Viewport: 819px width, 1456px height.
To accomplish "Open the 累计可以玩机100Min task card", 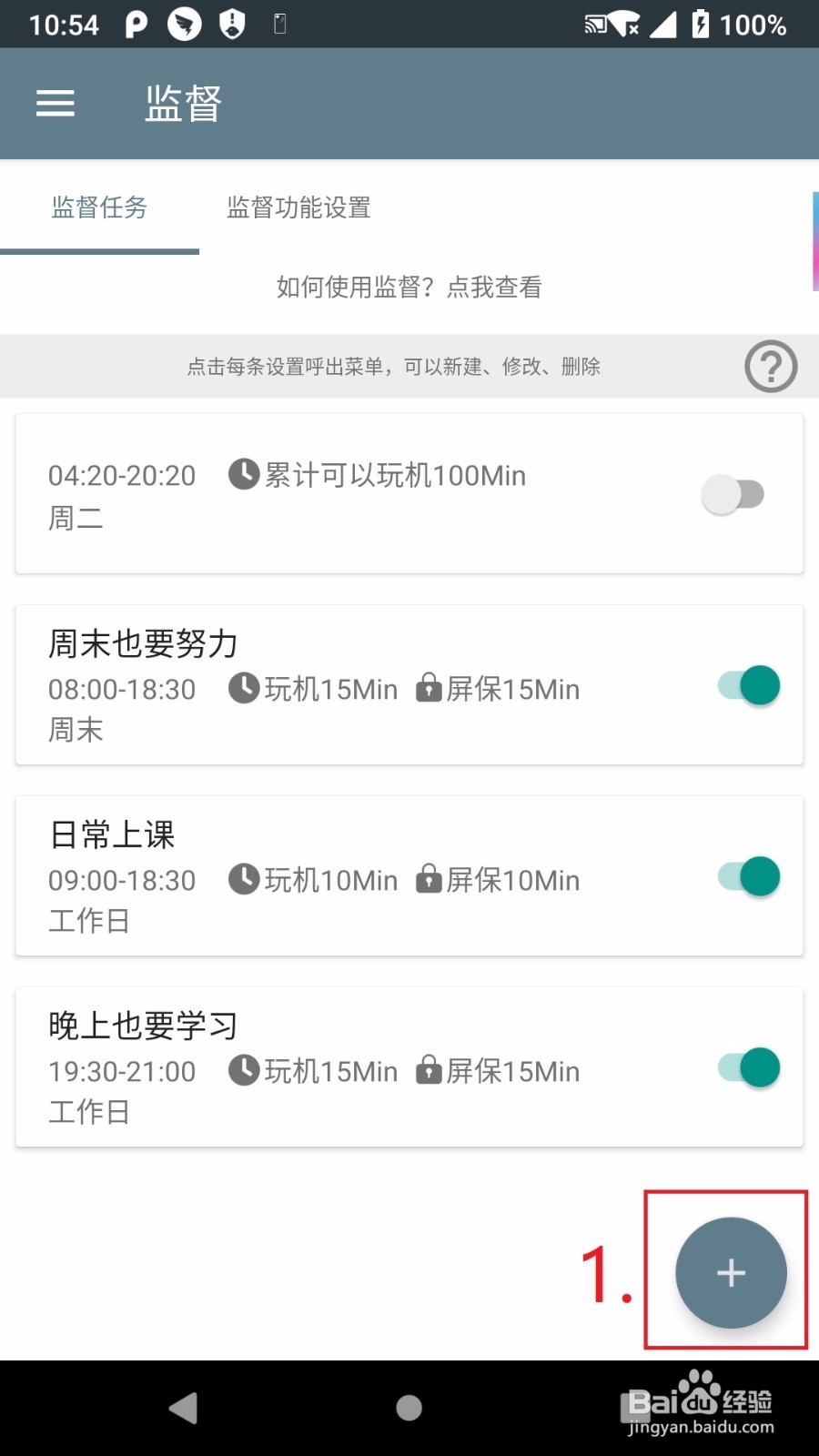I will click(x=409, y=494).
